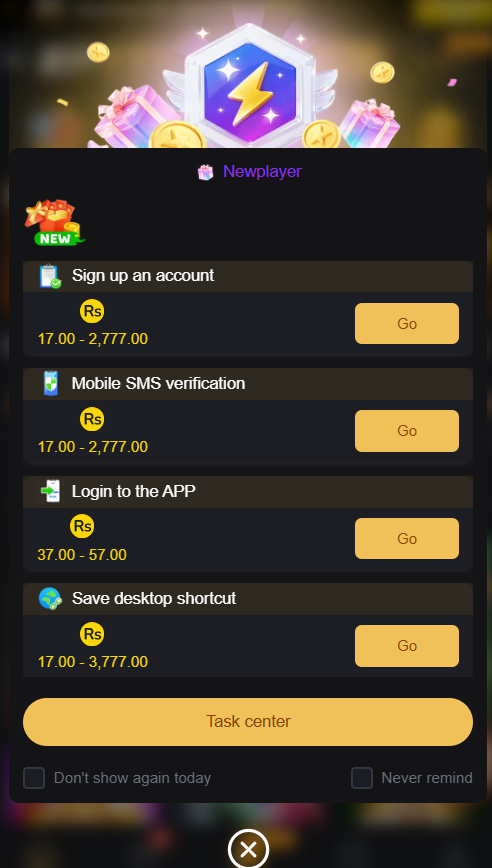The image size is (492, 868).
Task: Select the NEW red envelope category tab
Action: tap(54, 223)
